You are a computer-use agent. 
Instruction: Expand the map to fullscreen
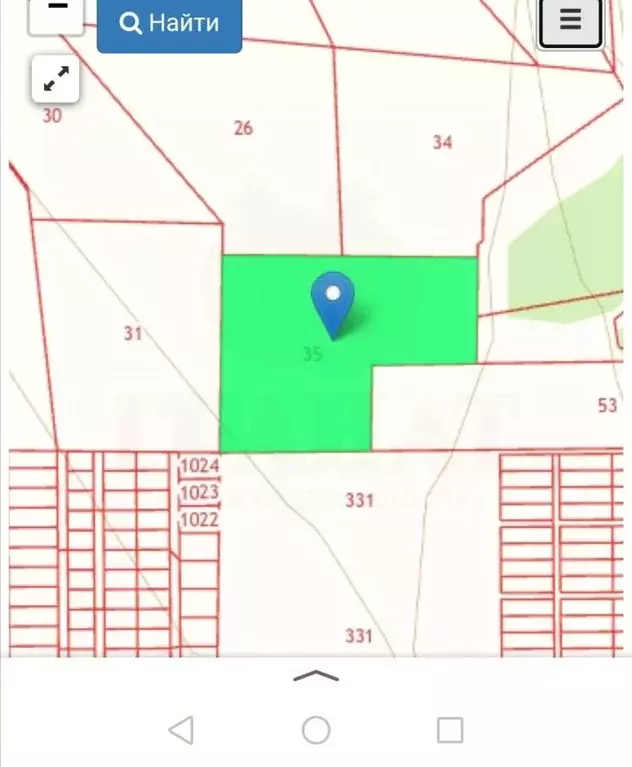[56, 78]
